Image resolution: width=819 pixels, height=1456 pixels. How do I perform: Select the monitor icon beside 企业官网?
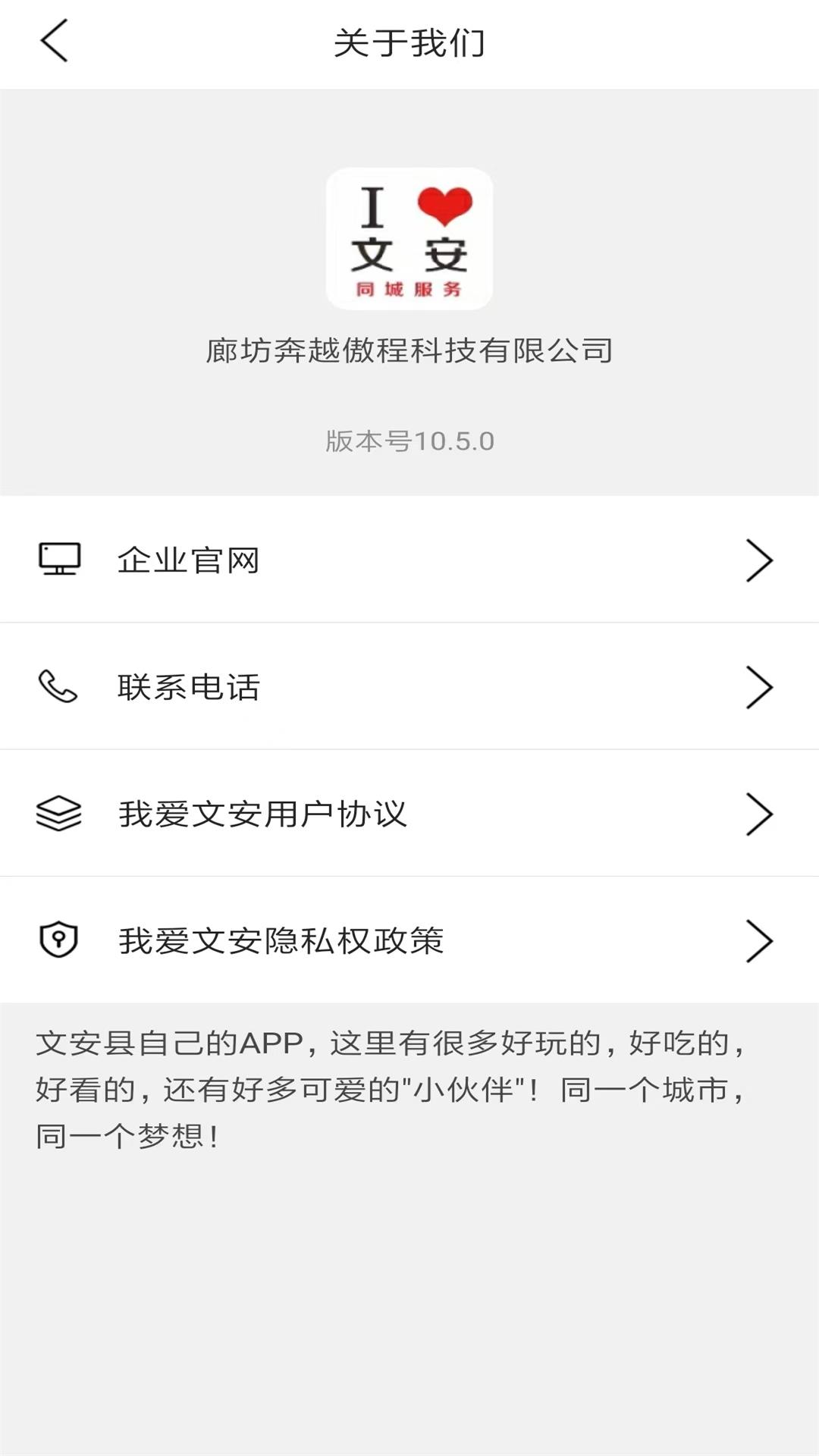(59, 559)
